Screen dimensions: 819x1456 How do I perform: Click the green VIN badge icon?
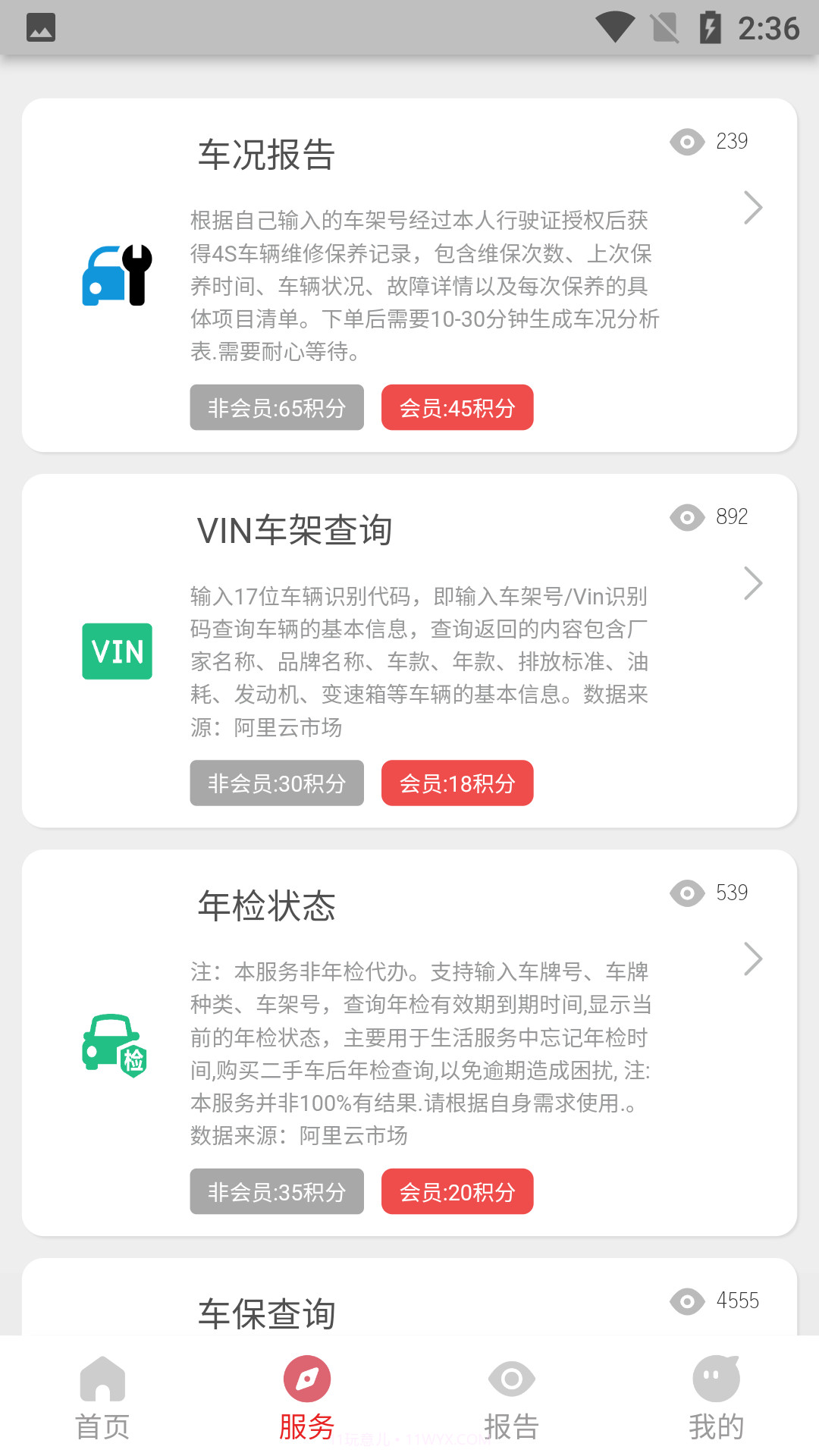[117, 651]
